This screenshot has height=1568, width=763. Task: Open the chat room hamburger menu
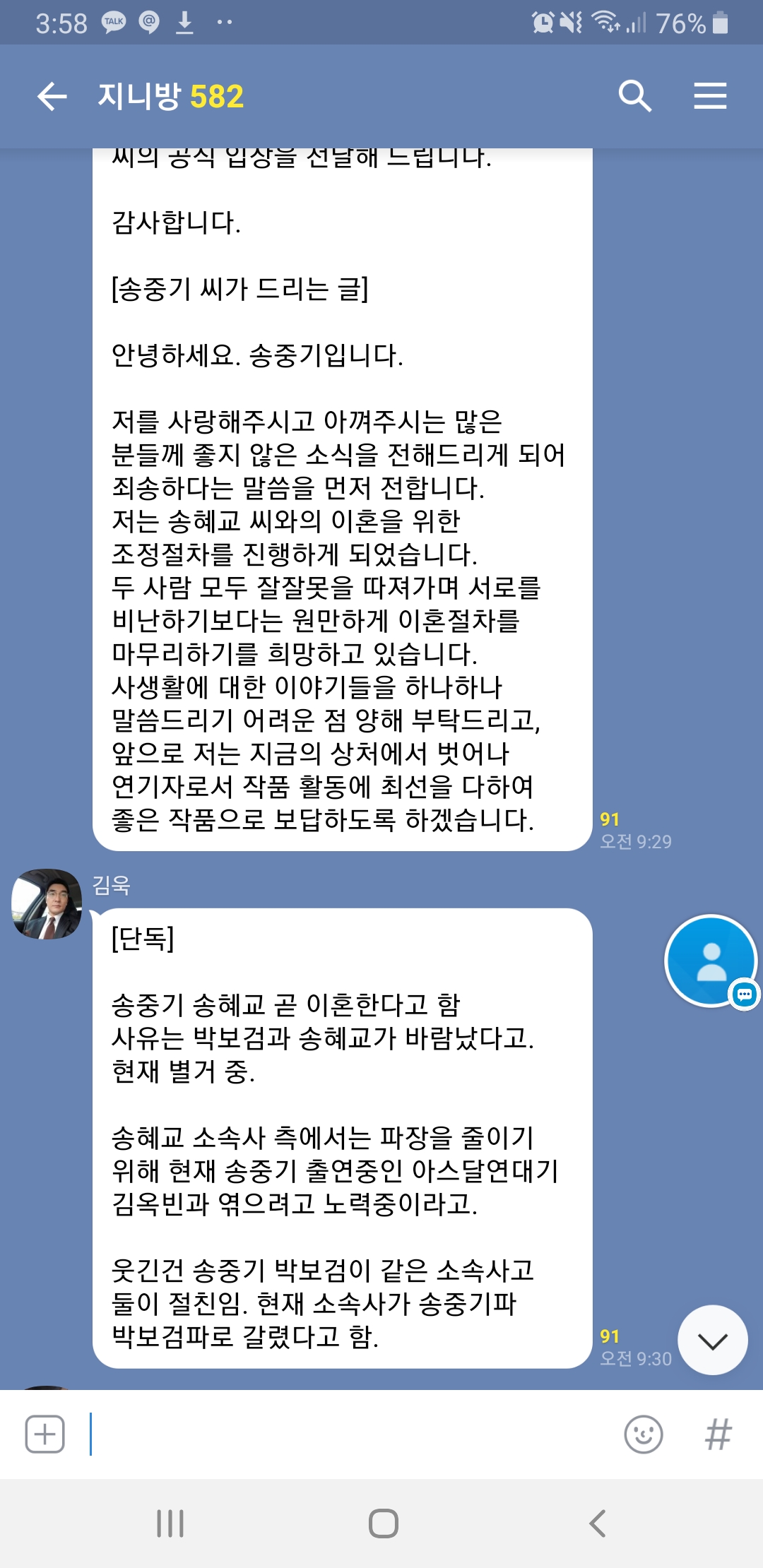(x=709, y=96)
